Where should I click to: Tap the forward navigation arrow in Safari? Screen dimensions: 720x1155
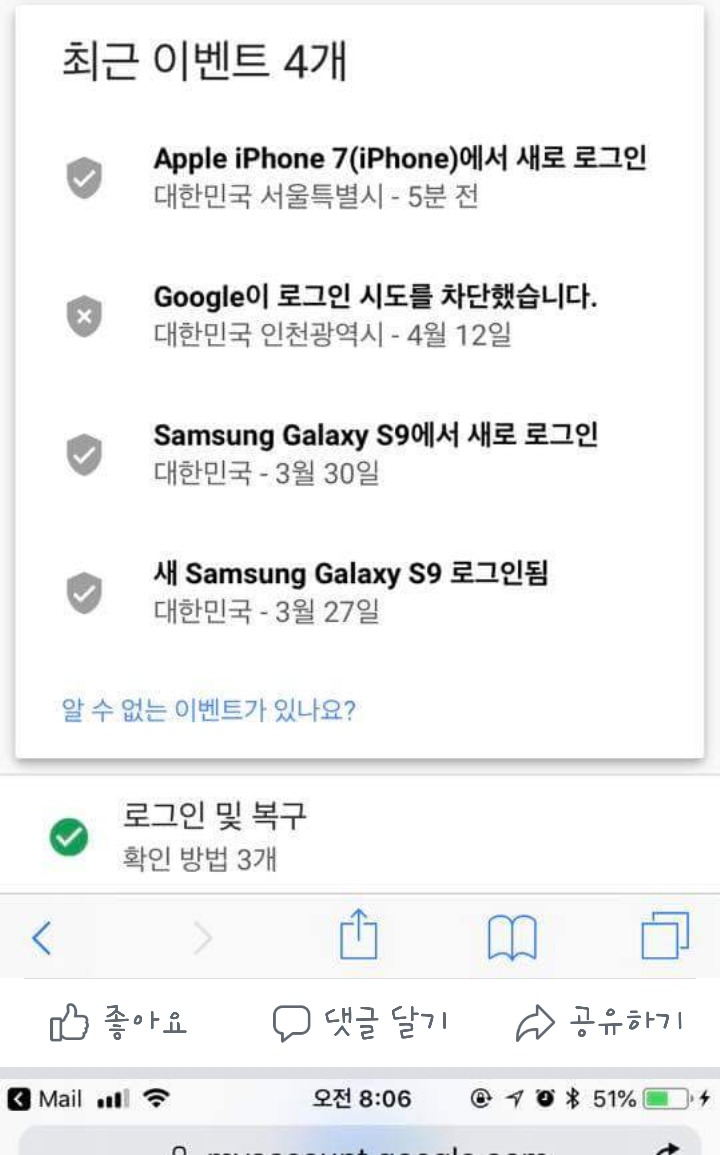tap(203, 936)
